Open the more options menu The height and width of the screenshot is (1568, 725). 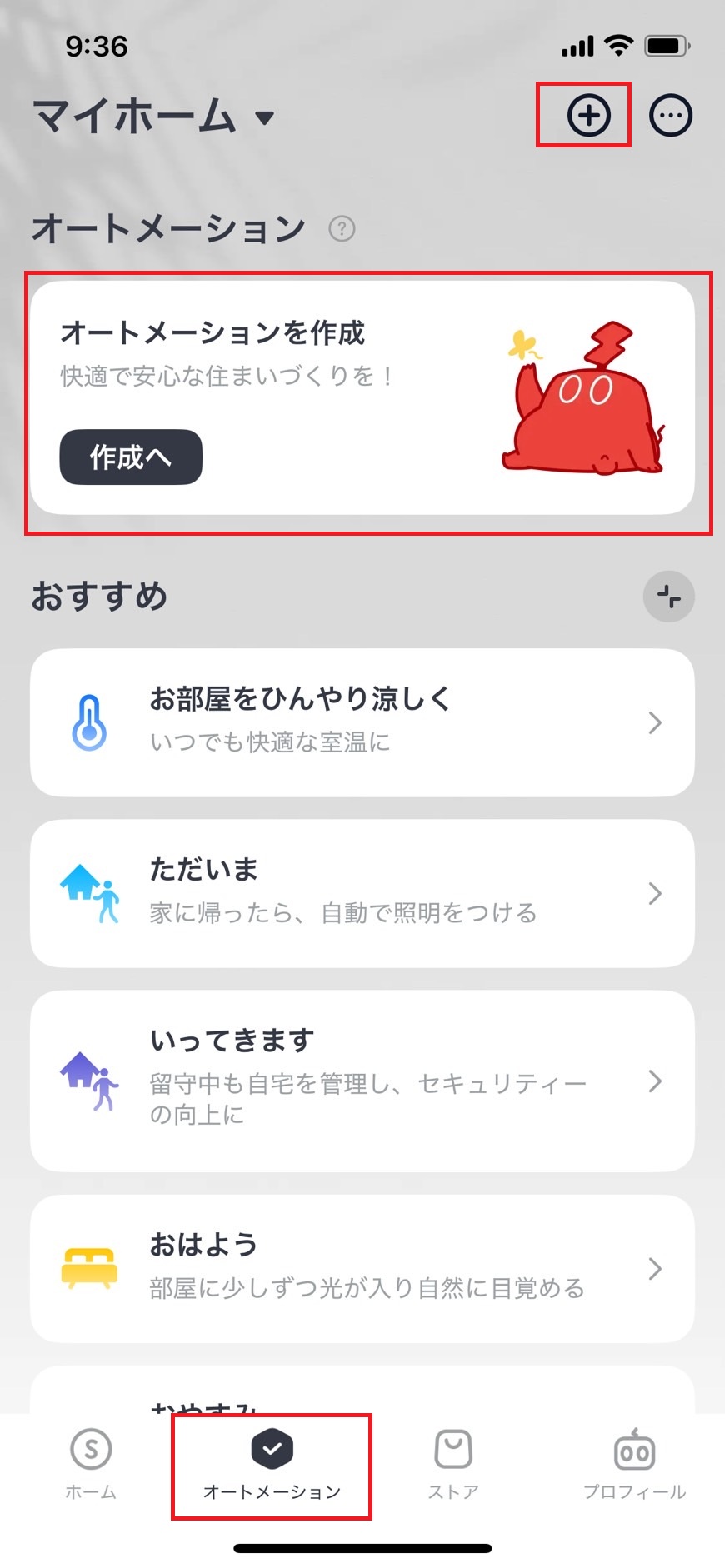[671, 115]
